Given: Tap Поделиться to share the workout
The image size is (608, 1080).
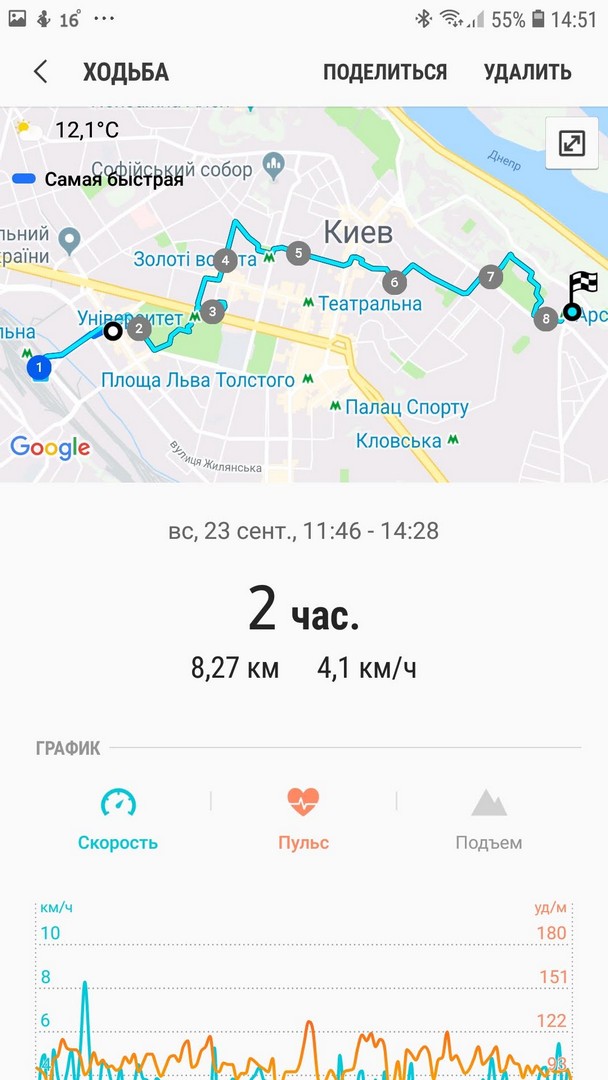Looking at the screenshot, I should pos(385,72).
